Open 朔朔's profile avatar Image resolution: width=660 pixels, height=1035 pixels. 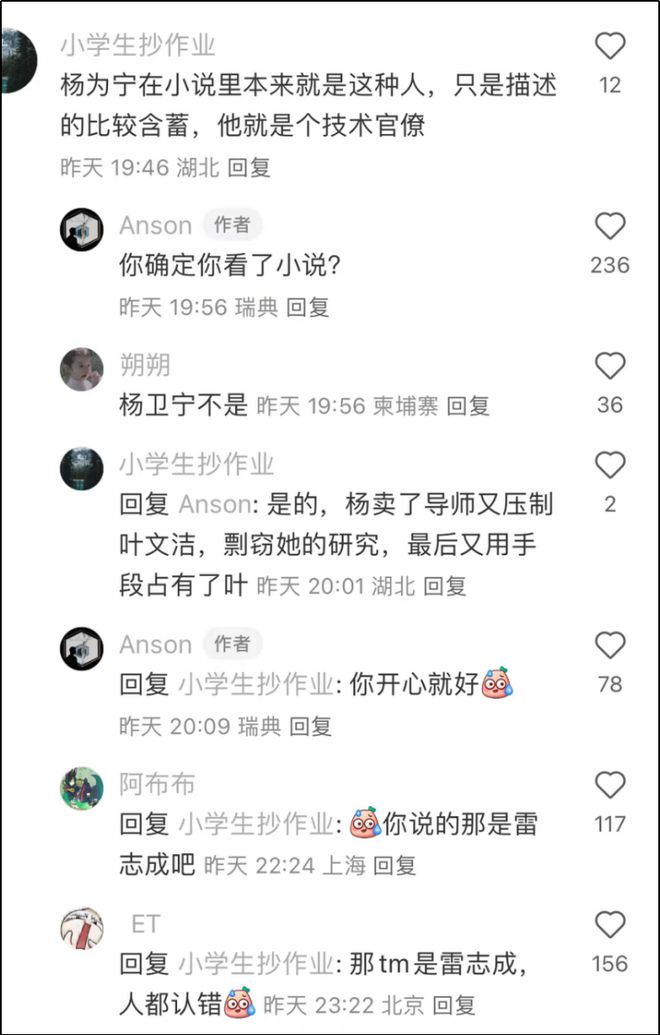click(x=81, y=369)
